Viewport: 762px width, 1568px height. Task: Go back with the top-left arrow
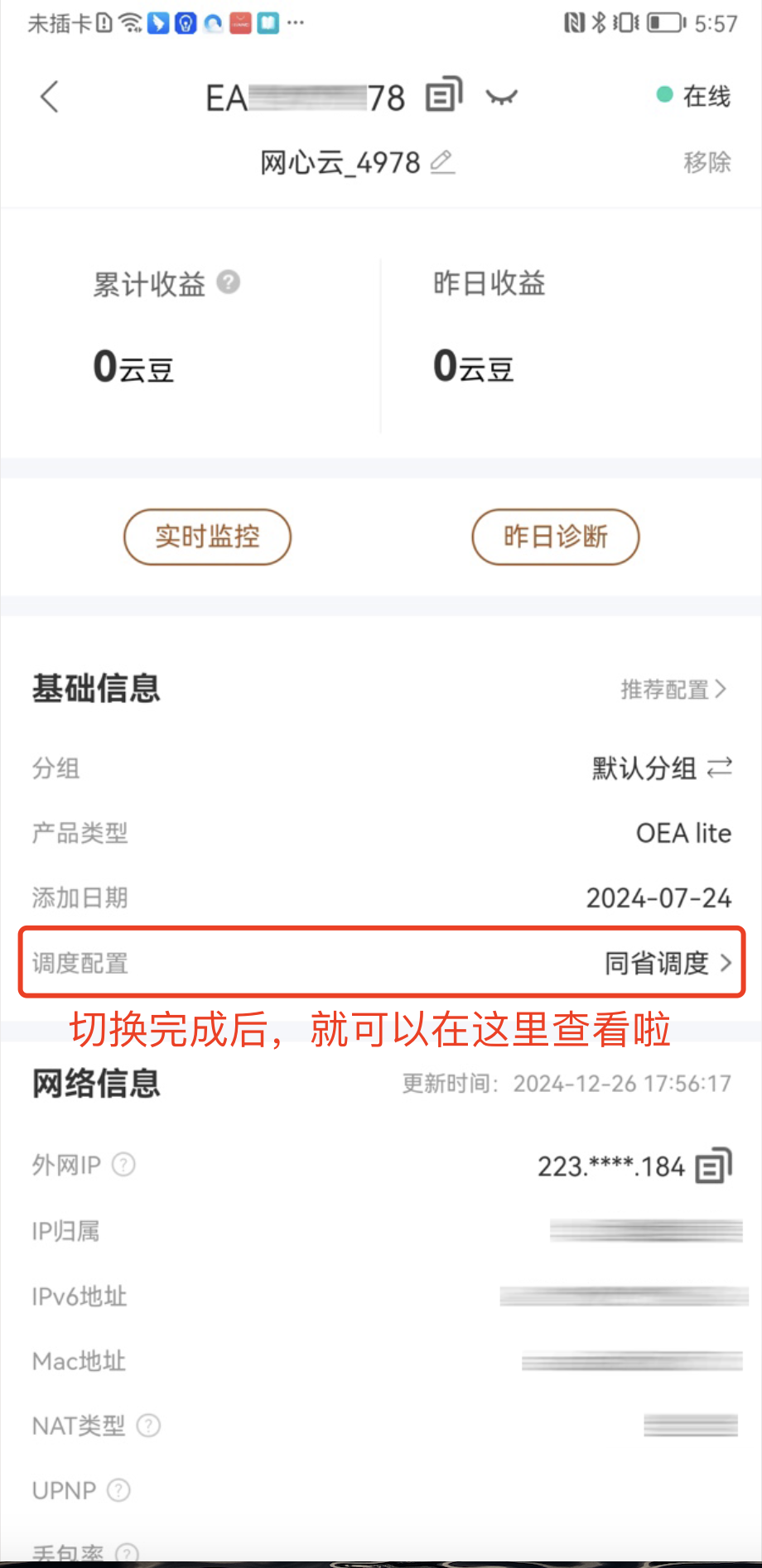click(50, 97)
